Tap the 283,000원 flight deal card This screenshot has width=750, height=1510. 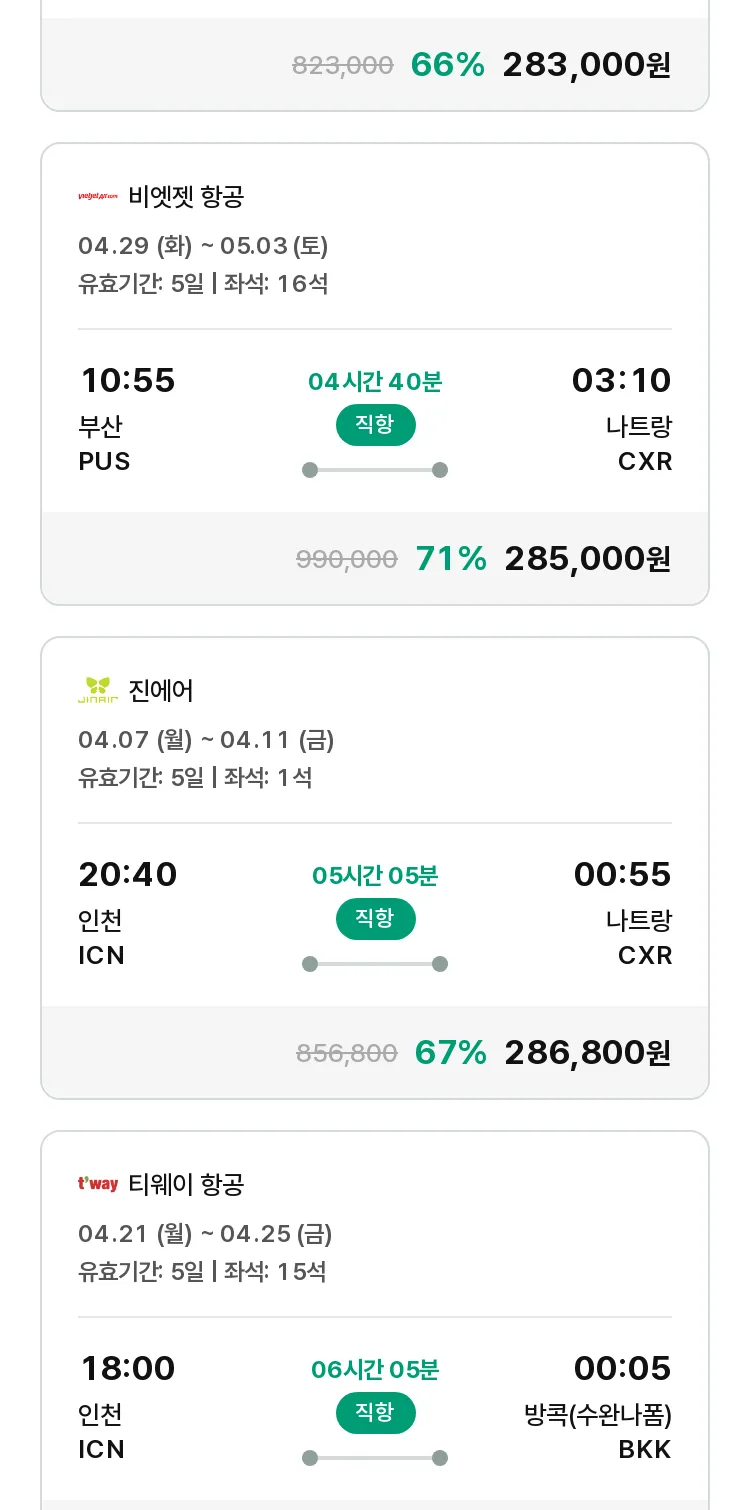[x=375, y=55]
